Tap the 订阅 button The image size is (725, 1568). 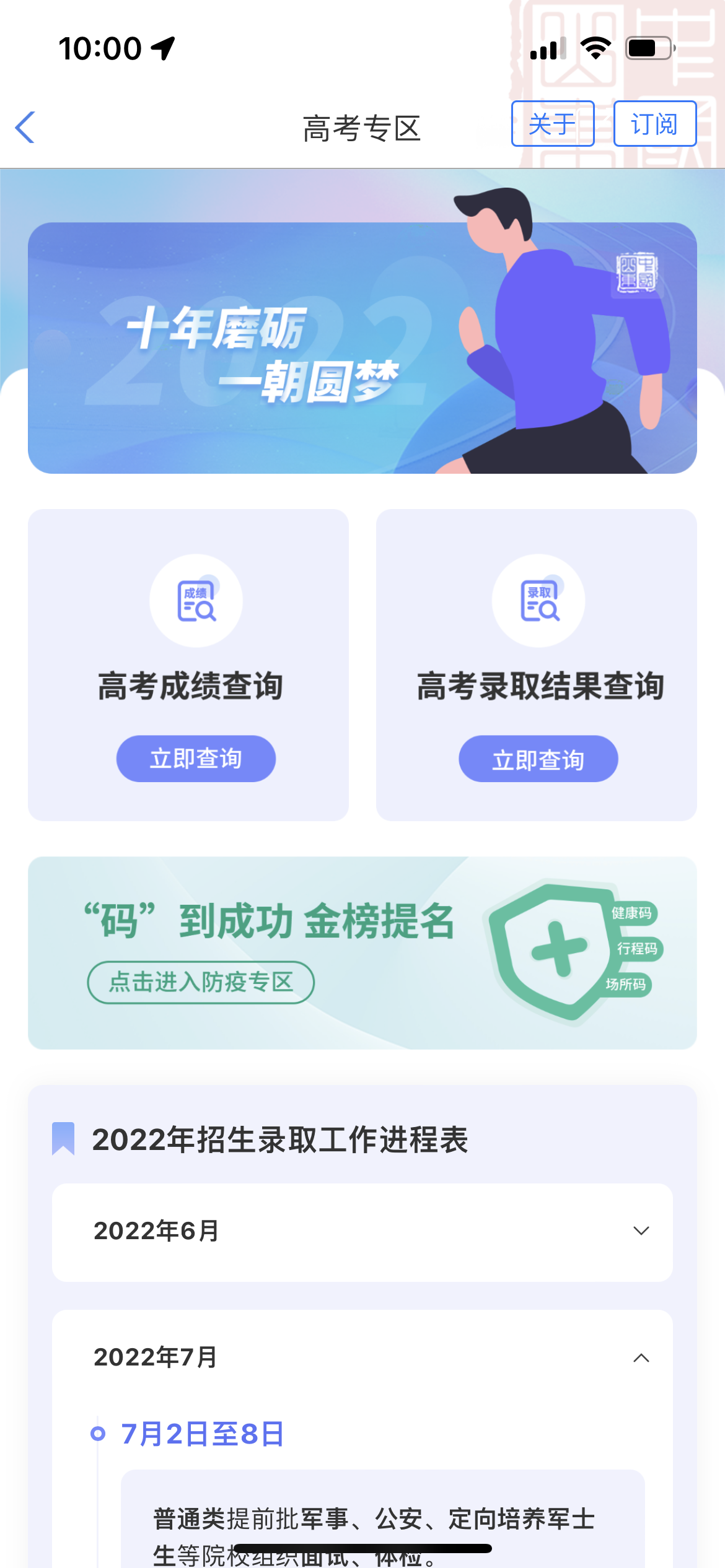coord(654,124)
